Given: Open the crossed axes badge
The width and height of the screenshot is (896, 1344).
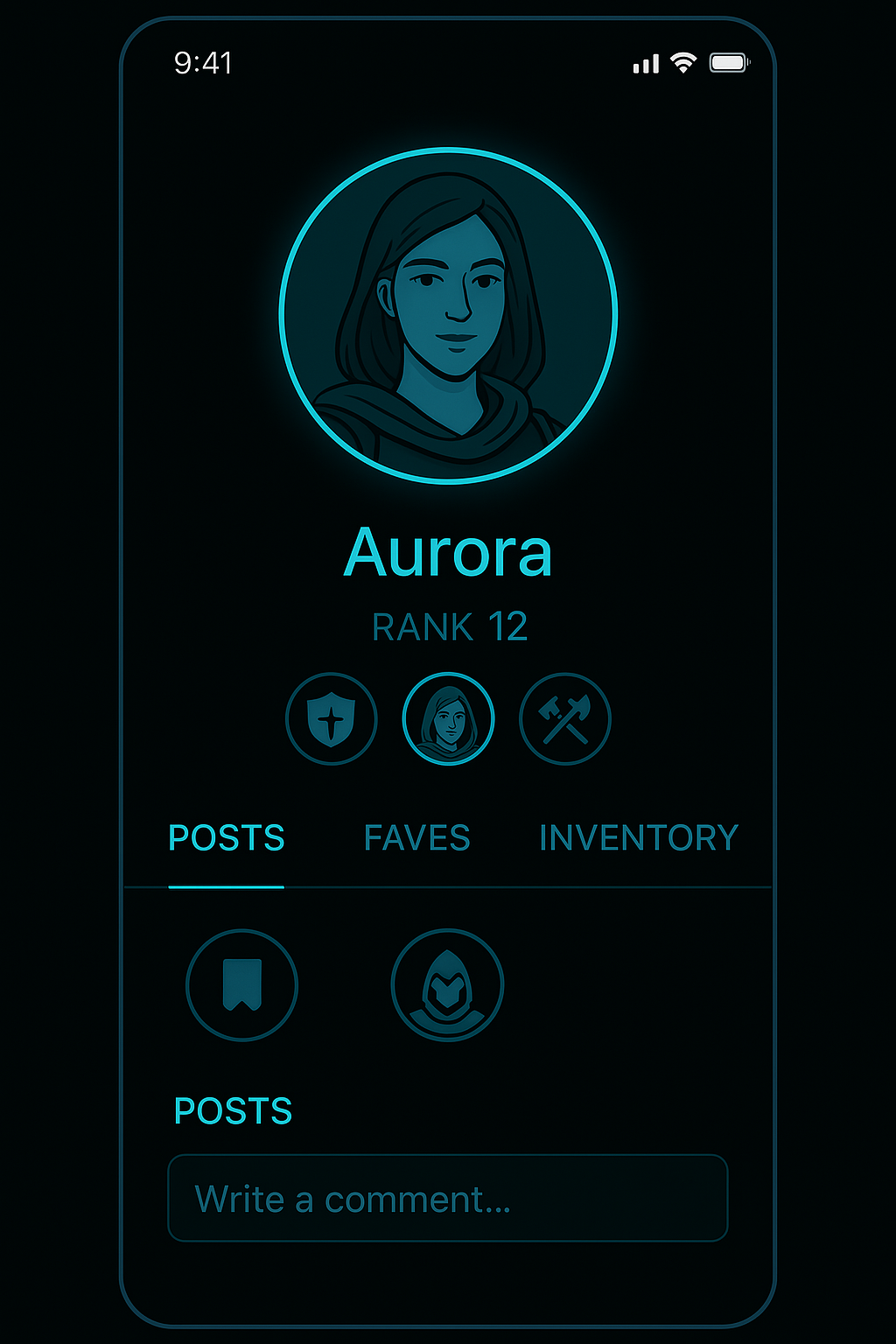Looking at the screenshot, I should (565, 719).
